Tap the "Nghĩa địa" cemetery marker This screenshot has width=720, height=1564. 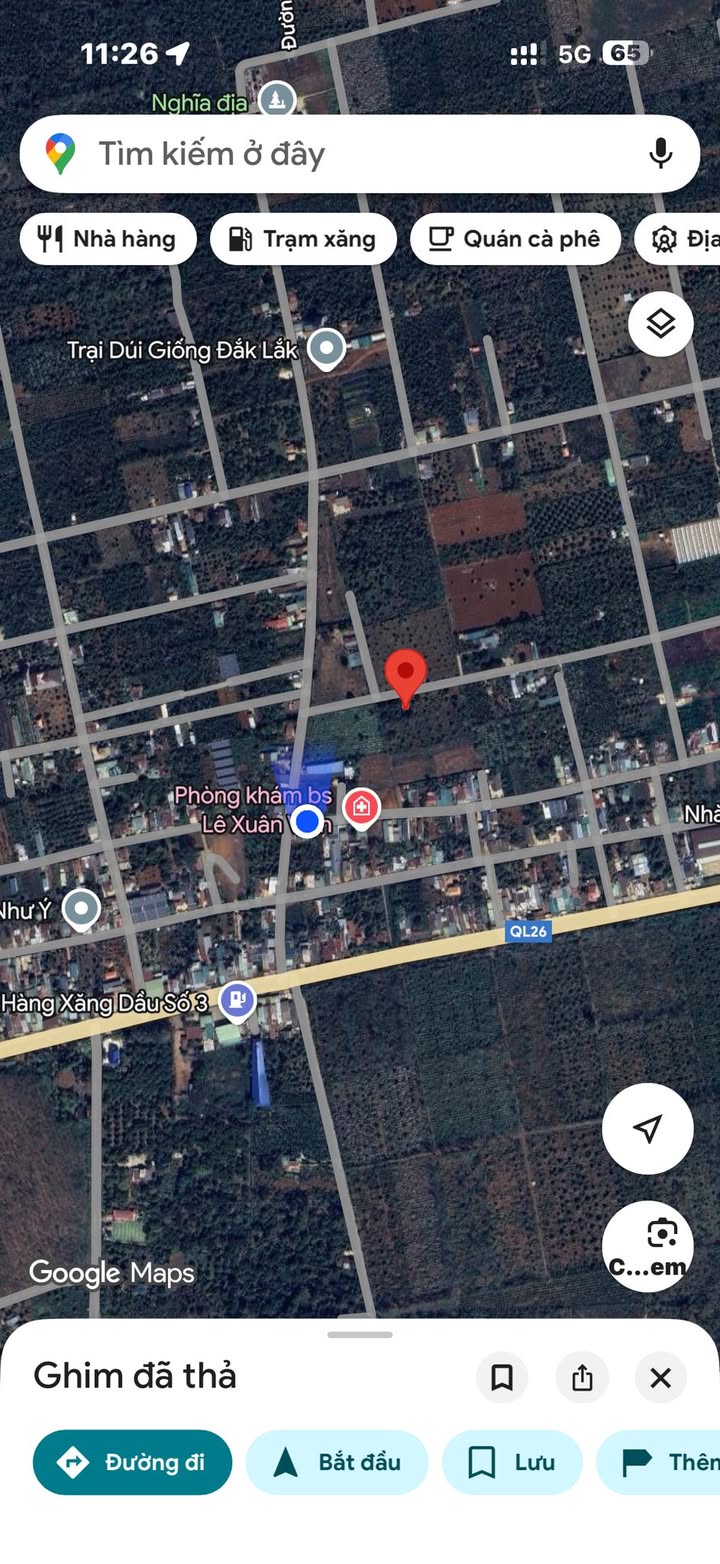click(276, 99)
